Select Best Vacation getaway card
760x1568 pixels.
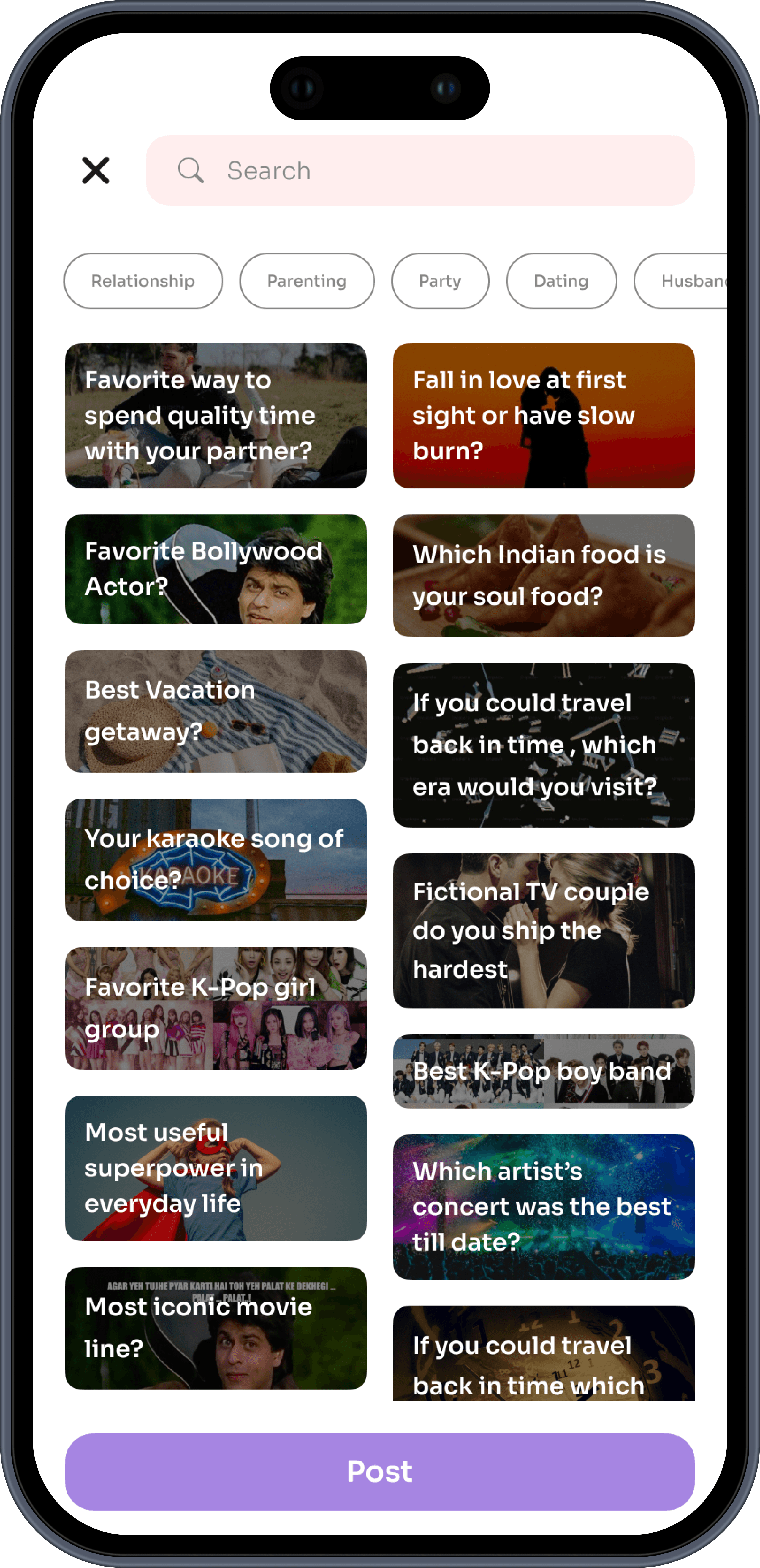pos(216,711)
